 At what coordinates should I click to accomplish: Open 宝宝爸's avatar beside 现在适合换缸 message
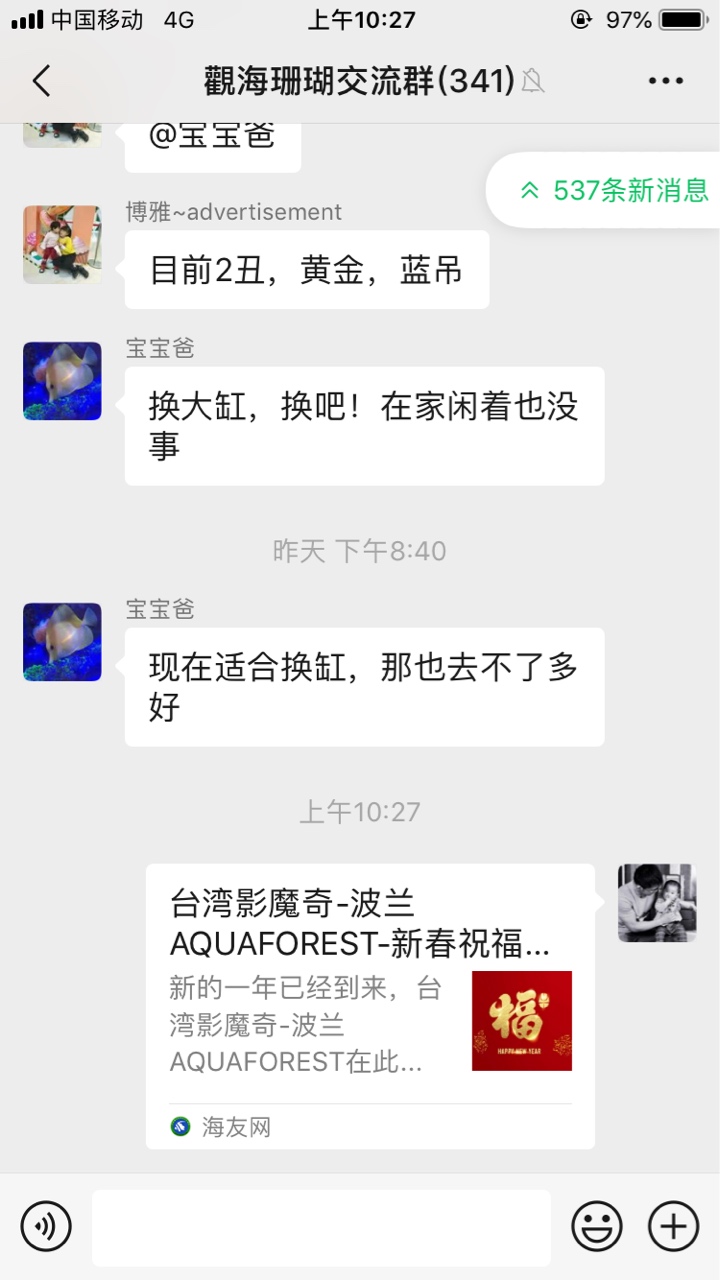(x=62, y=642)
